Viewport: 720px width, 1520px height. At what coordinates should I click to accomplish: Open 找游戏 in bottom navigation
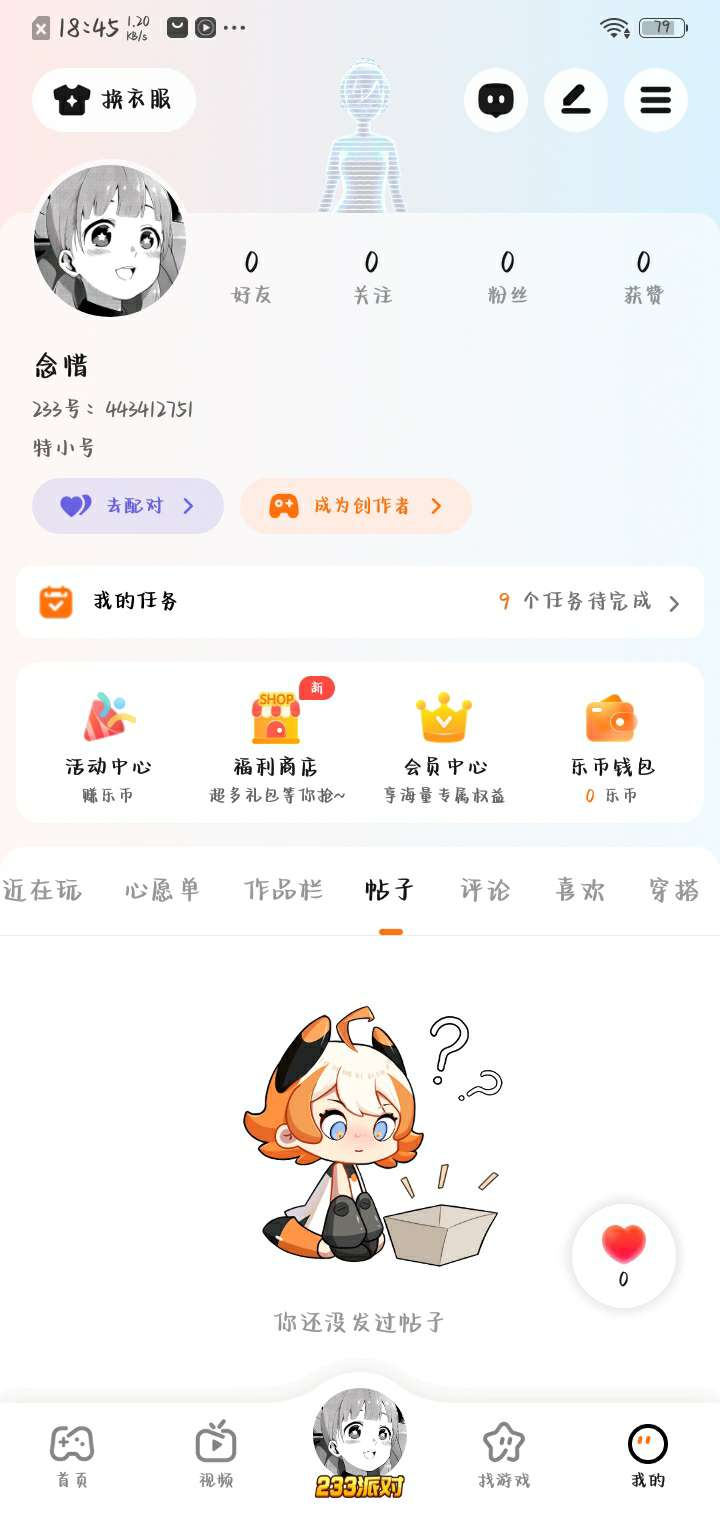pyautogui.click(x=504, y=1455)
